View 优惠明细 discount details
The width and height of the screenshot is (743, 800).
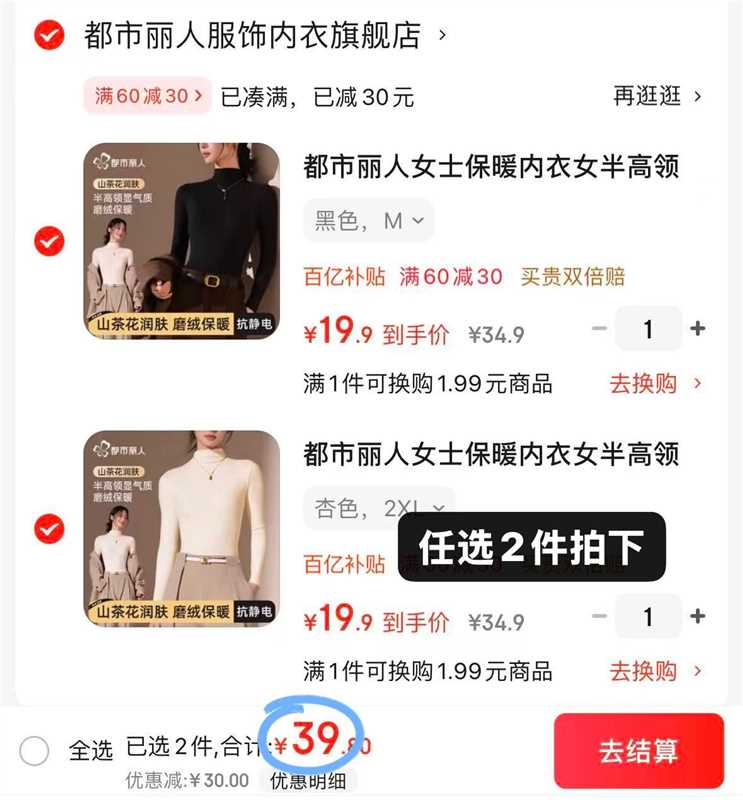pyautogui.click(x=308, y=781)
